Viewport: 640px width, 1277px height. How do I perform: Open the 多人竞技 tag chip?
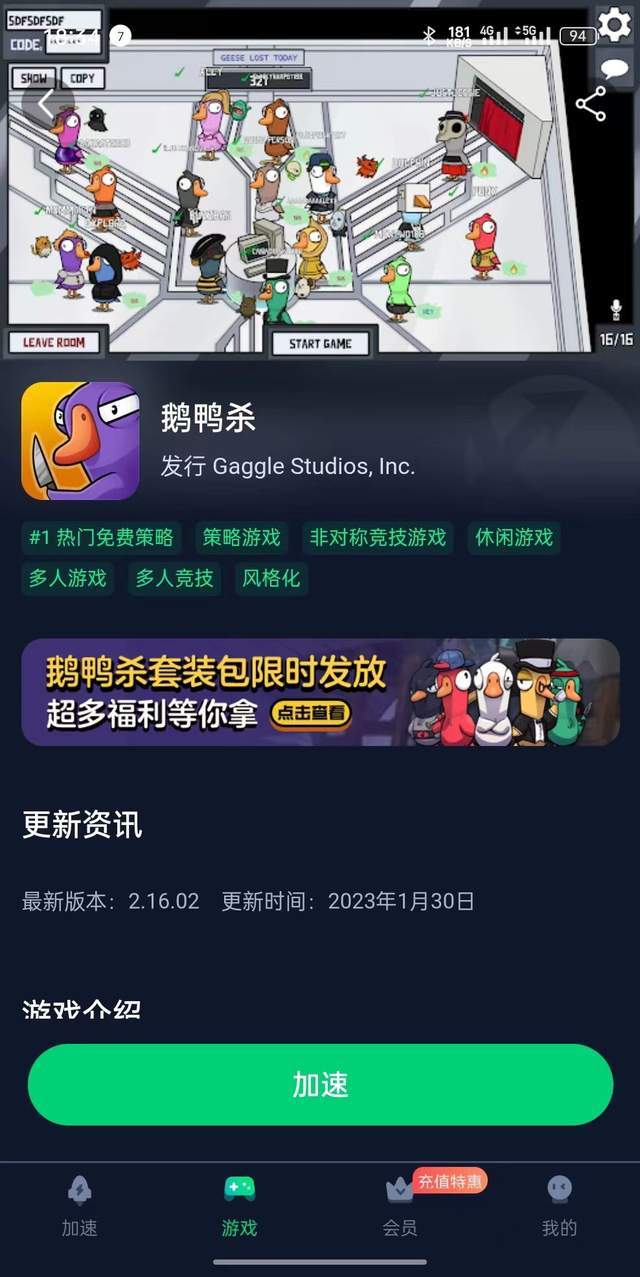(x=175, y=577)
